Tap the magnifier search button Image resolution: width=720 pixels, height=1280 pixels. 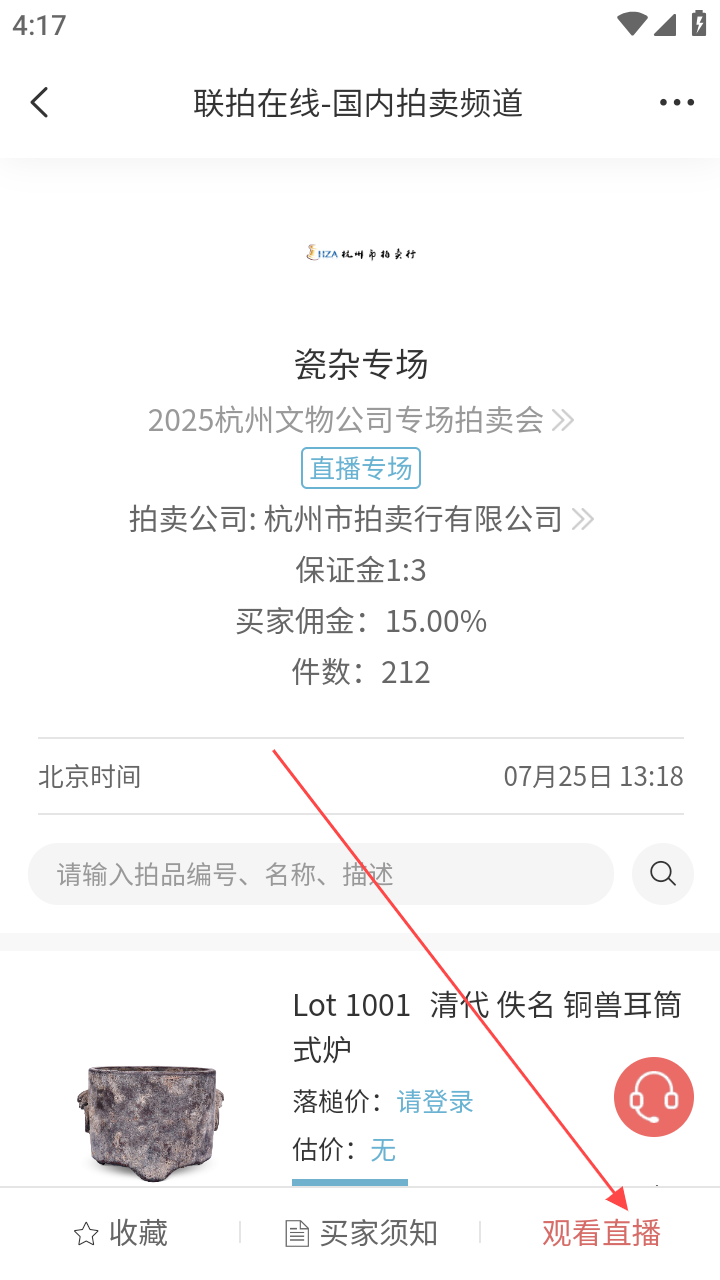click(x=663, y=875)
